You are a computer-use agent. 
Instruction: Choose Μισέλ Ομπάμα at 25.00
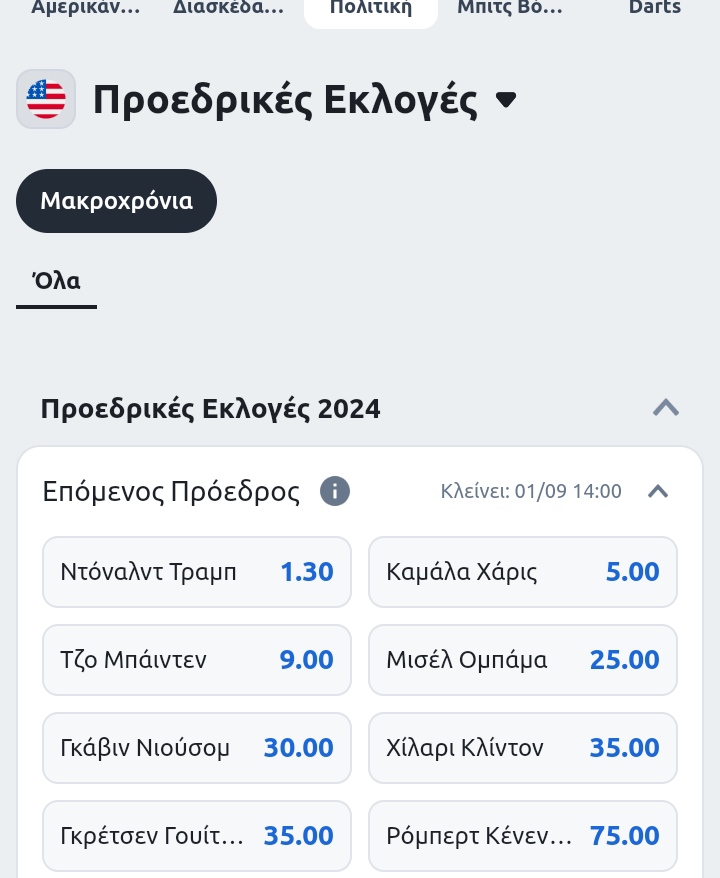[523, 660]
